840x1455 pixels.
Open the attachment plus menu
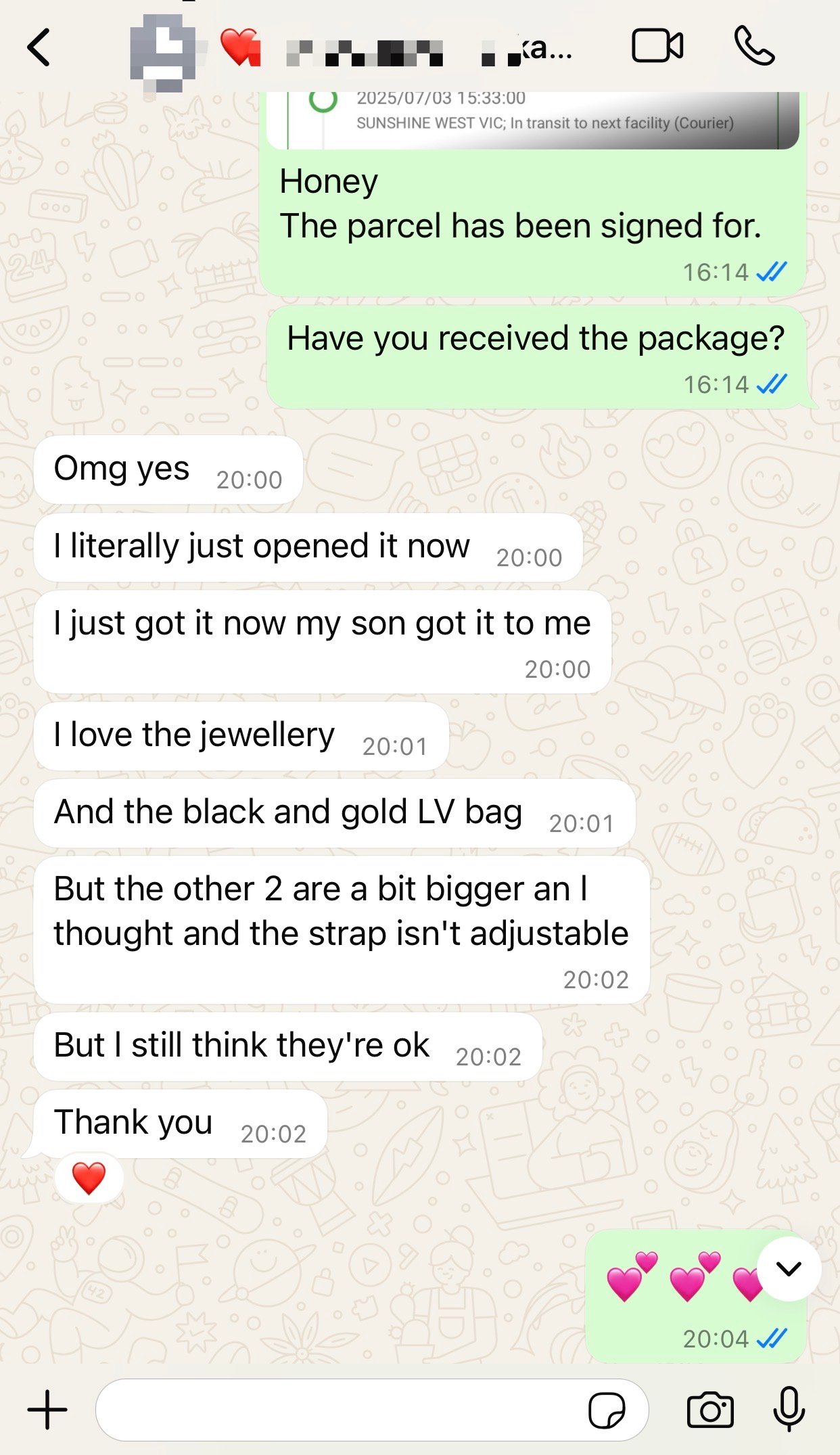coord(47,1410)
